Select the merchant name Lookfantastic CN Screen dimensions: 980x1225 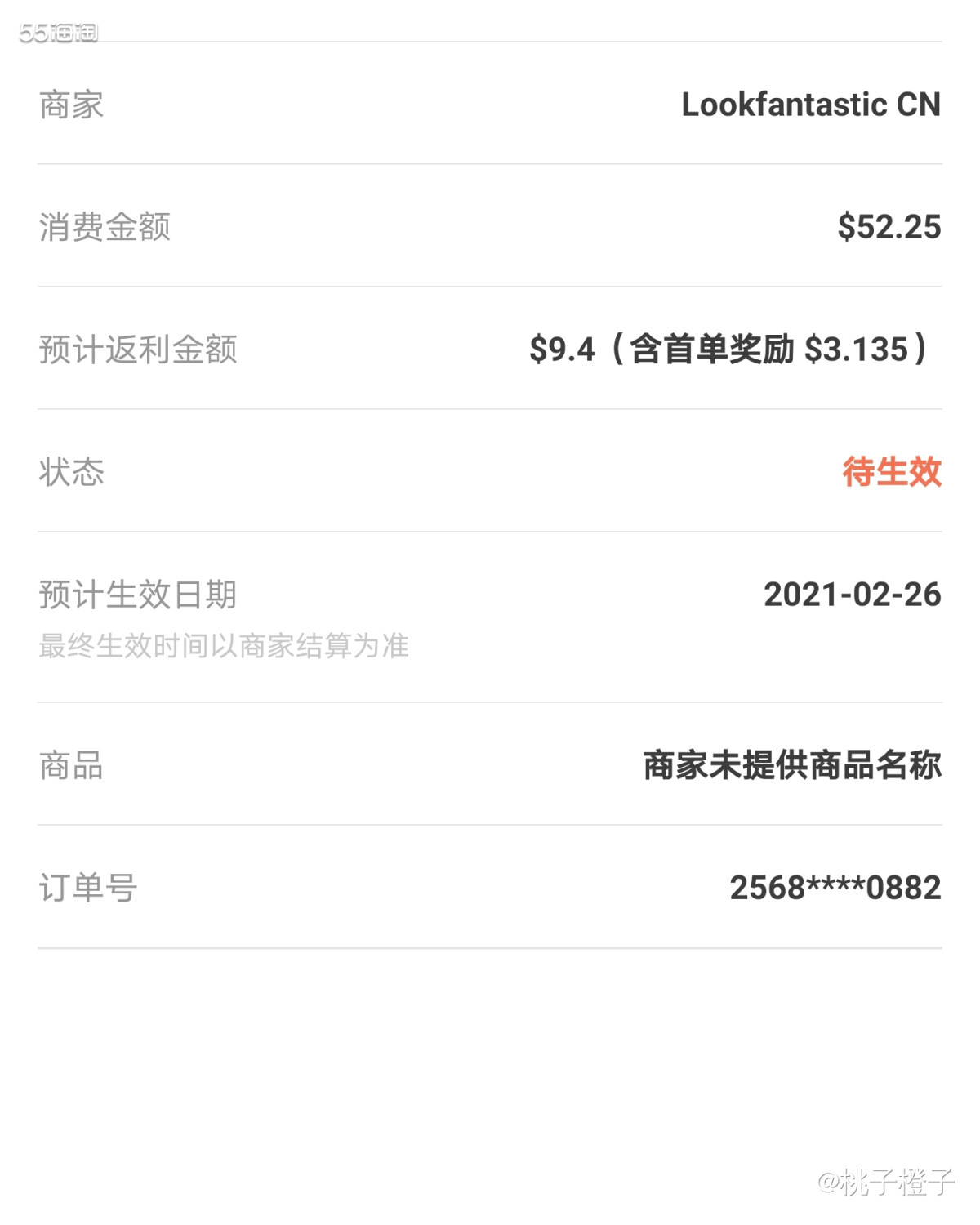(x=811, y=105)
